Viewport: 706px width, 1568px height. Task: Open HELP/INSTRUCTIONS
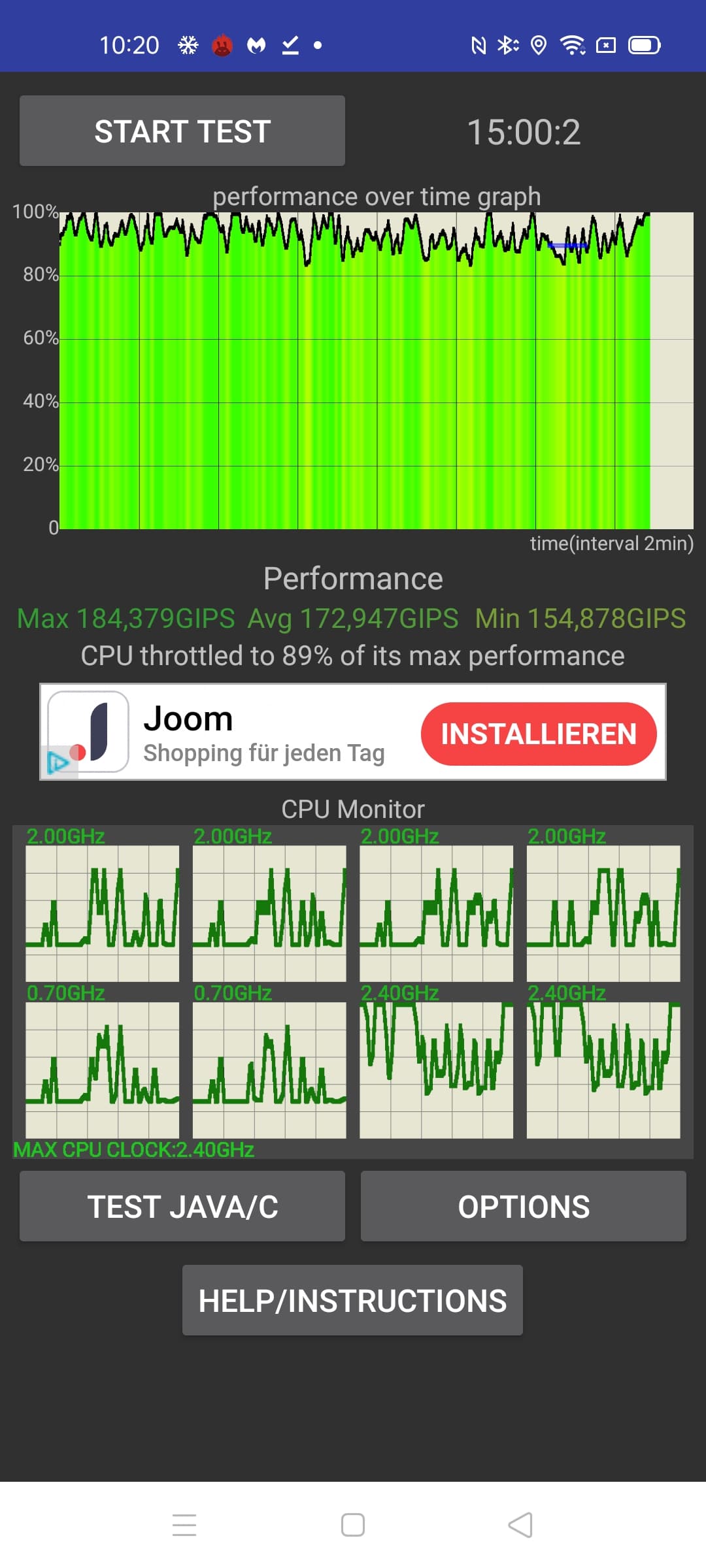[352, 1300]
